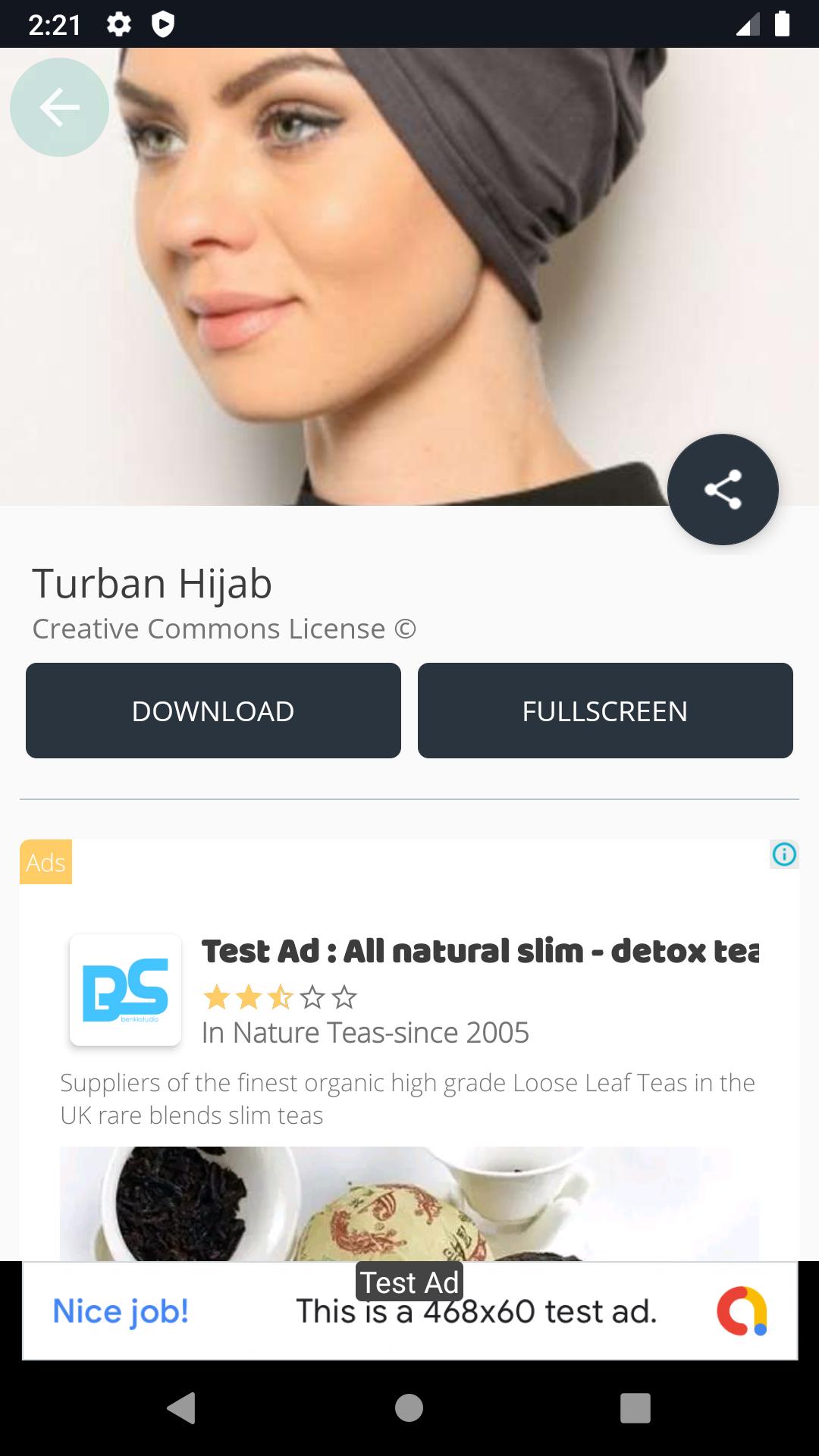The height and width of the screenshot is (1456, 819).
Task: Open the ad info icon
Action: [784, 855]
